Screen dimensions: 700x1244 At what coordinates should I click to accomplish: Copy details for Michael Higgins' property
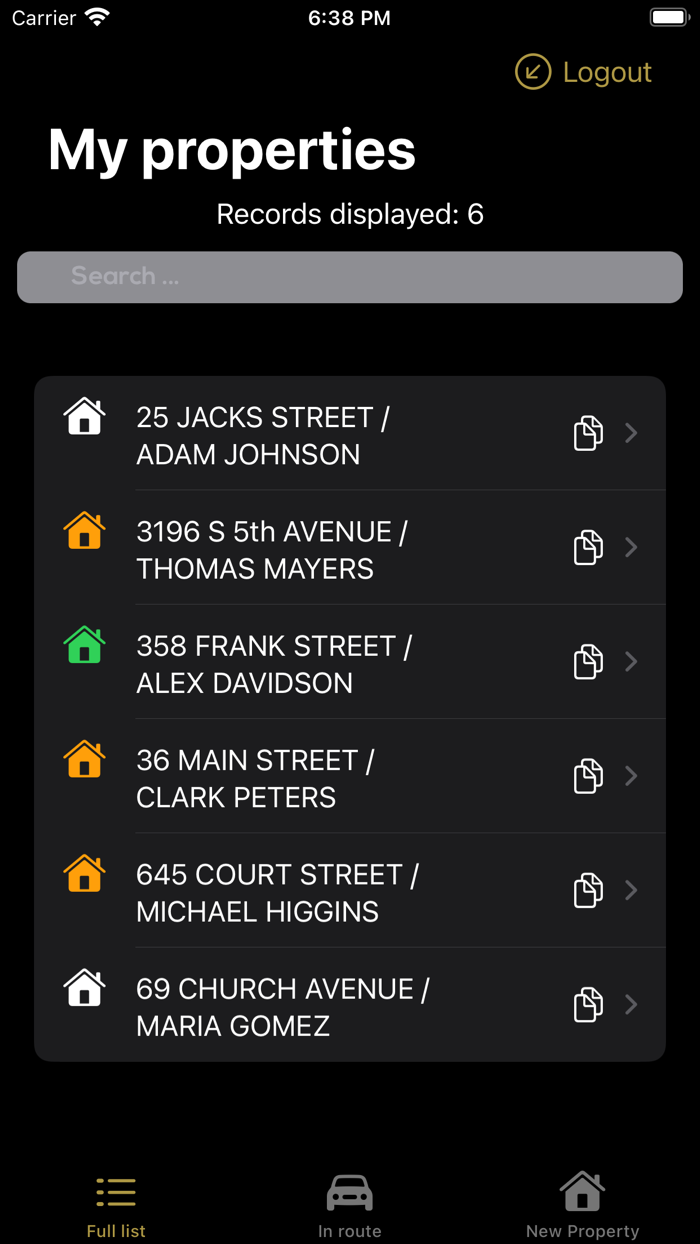coord(588,889)
